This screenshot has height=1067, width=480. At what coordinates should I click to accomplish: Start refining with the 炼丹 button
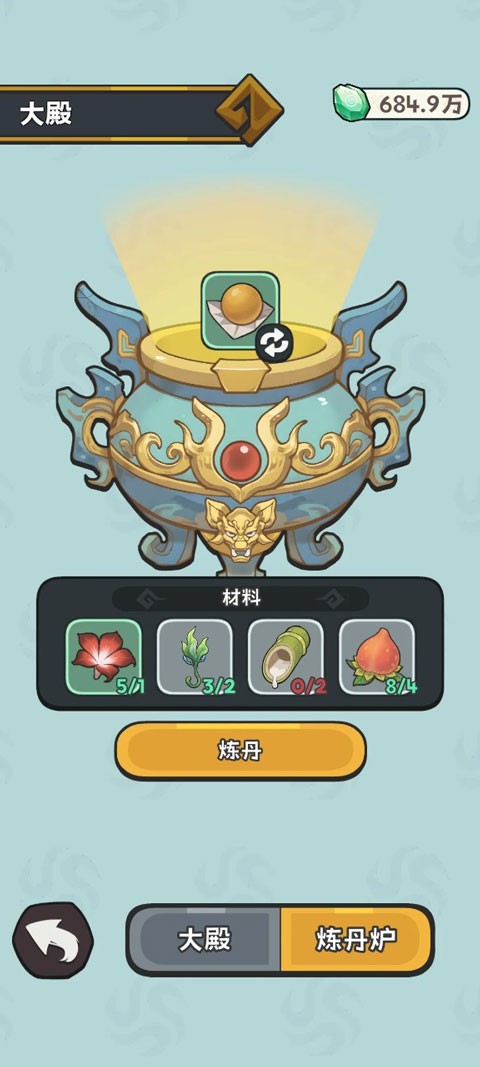click(x=240, y=751)
